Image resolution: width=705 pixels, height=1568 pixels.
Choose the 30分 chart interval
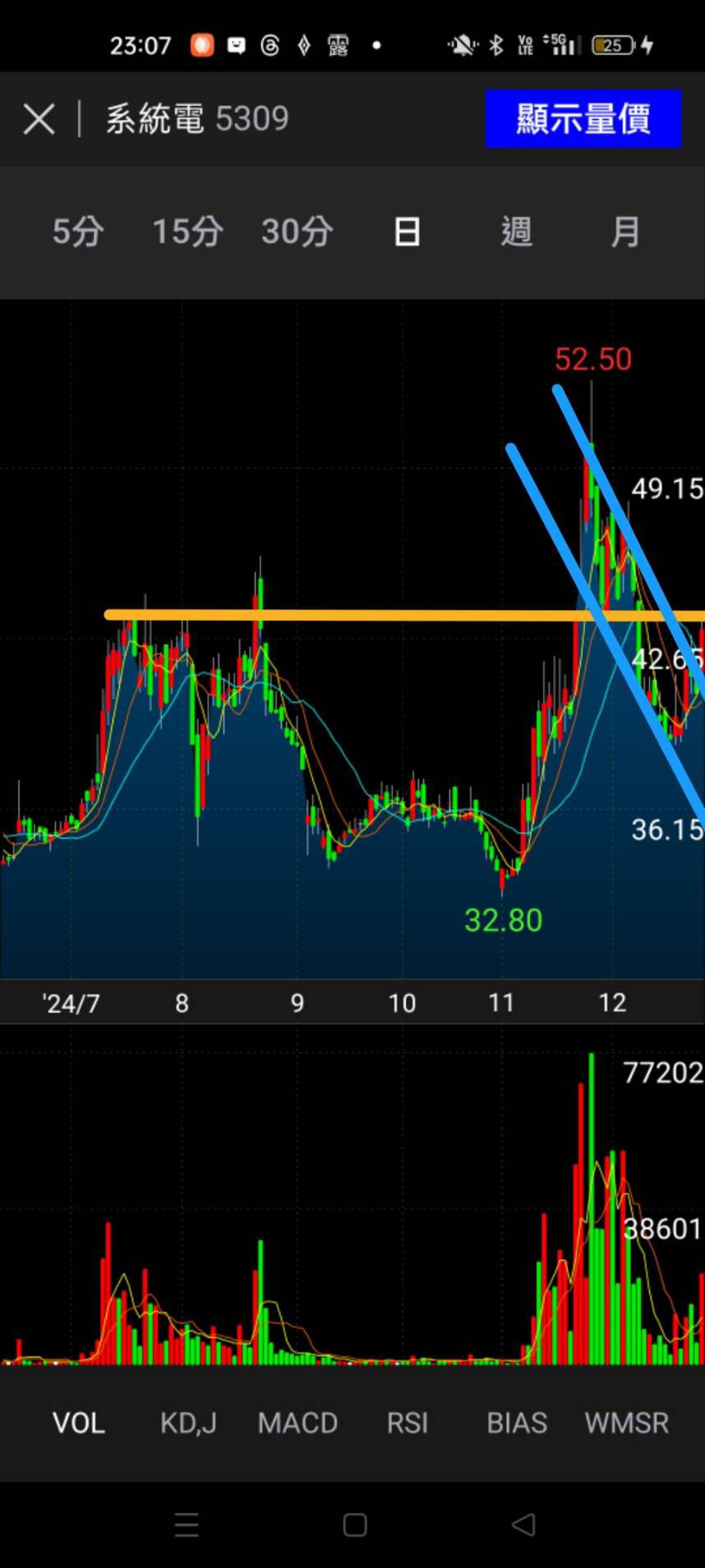[x=297, y=232]
